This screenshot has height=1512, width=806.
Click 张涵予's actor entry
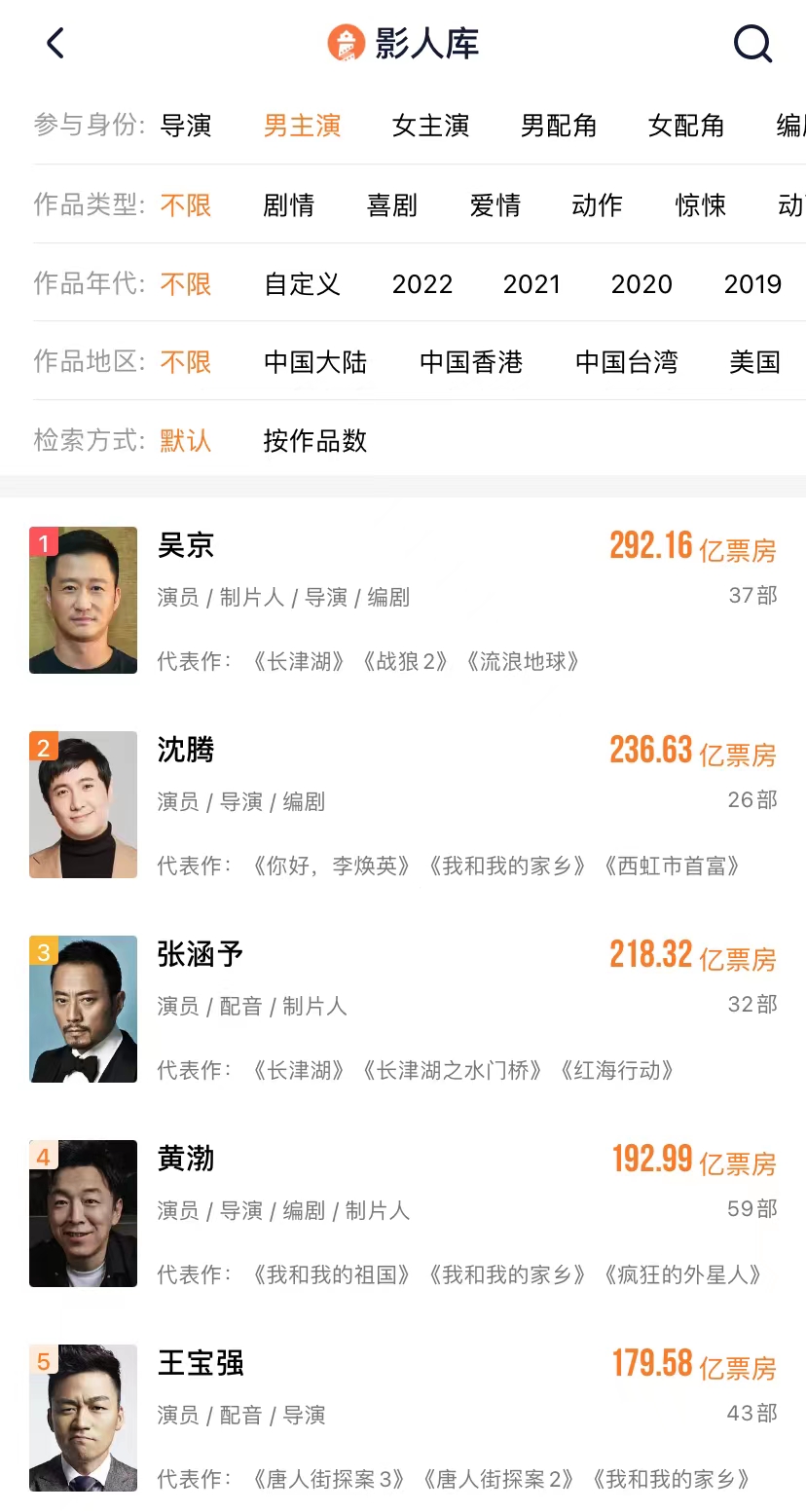(x=200, y=955)
